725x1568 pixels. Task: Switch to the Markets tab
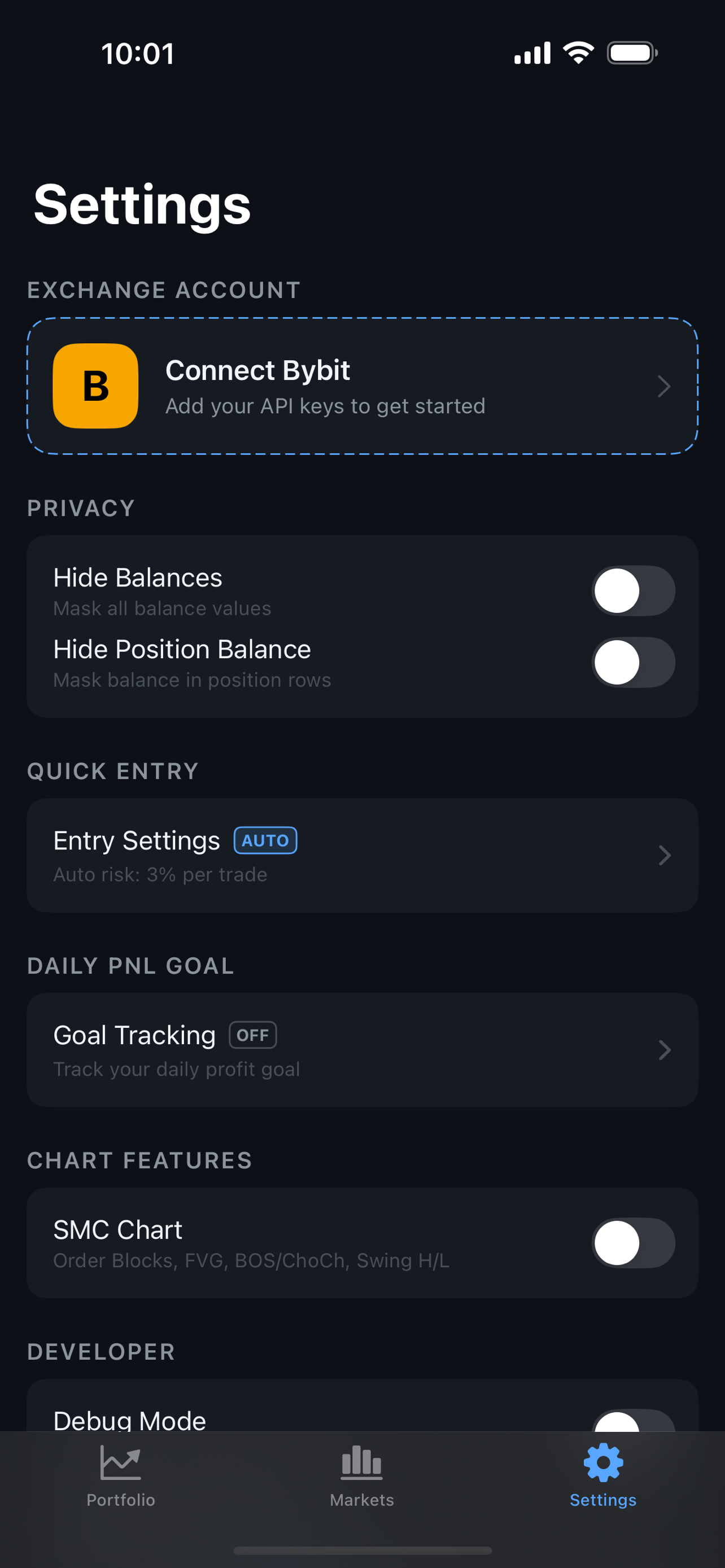click(x=361, y=1479)
